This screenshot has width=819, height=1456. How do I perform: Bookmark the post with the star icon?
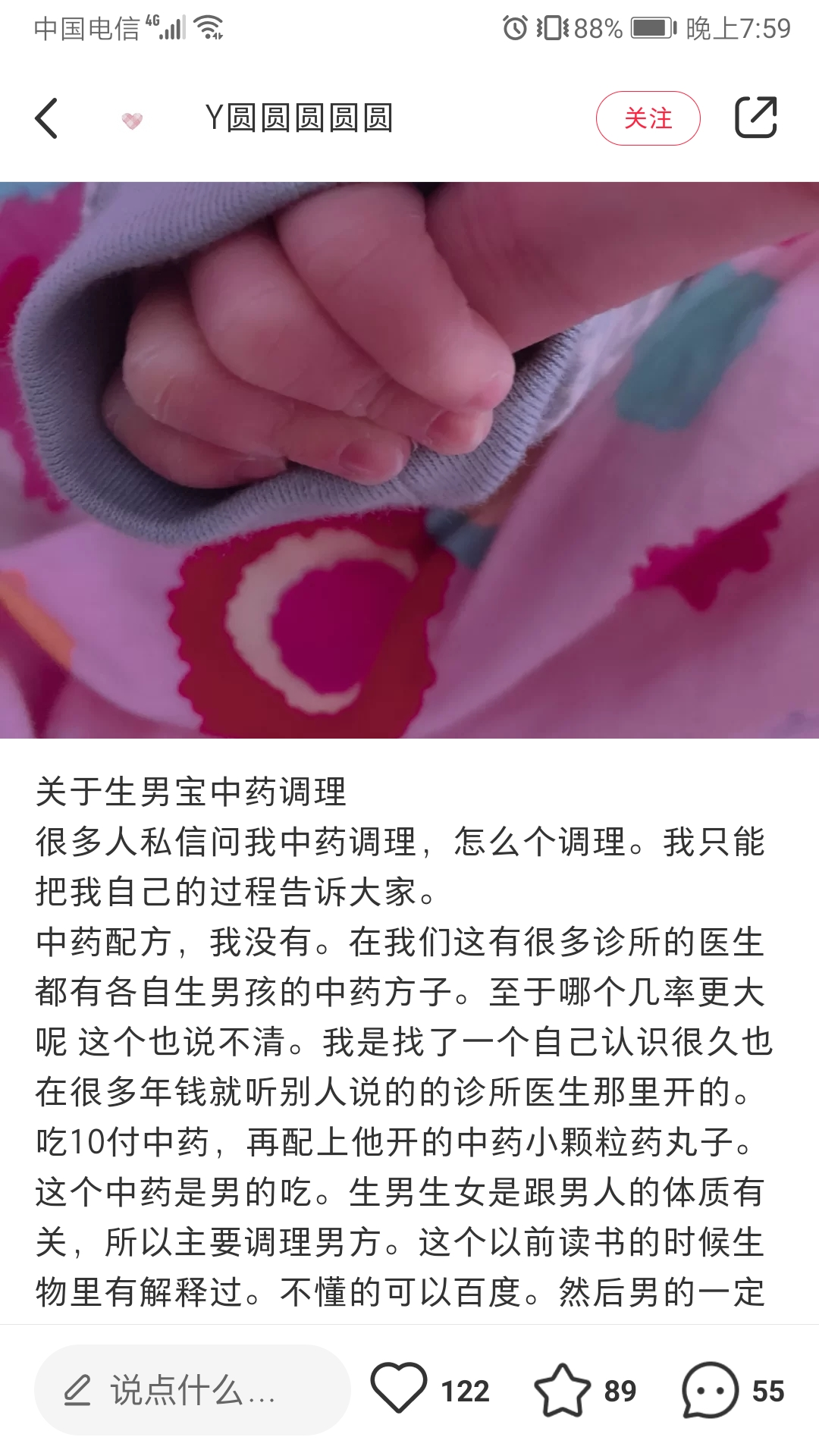pyautogui.click(x=563, y=1390)
